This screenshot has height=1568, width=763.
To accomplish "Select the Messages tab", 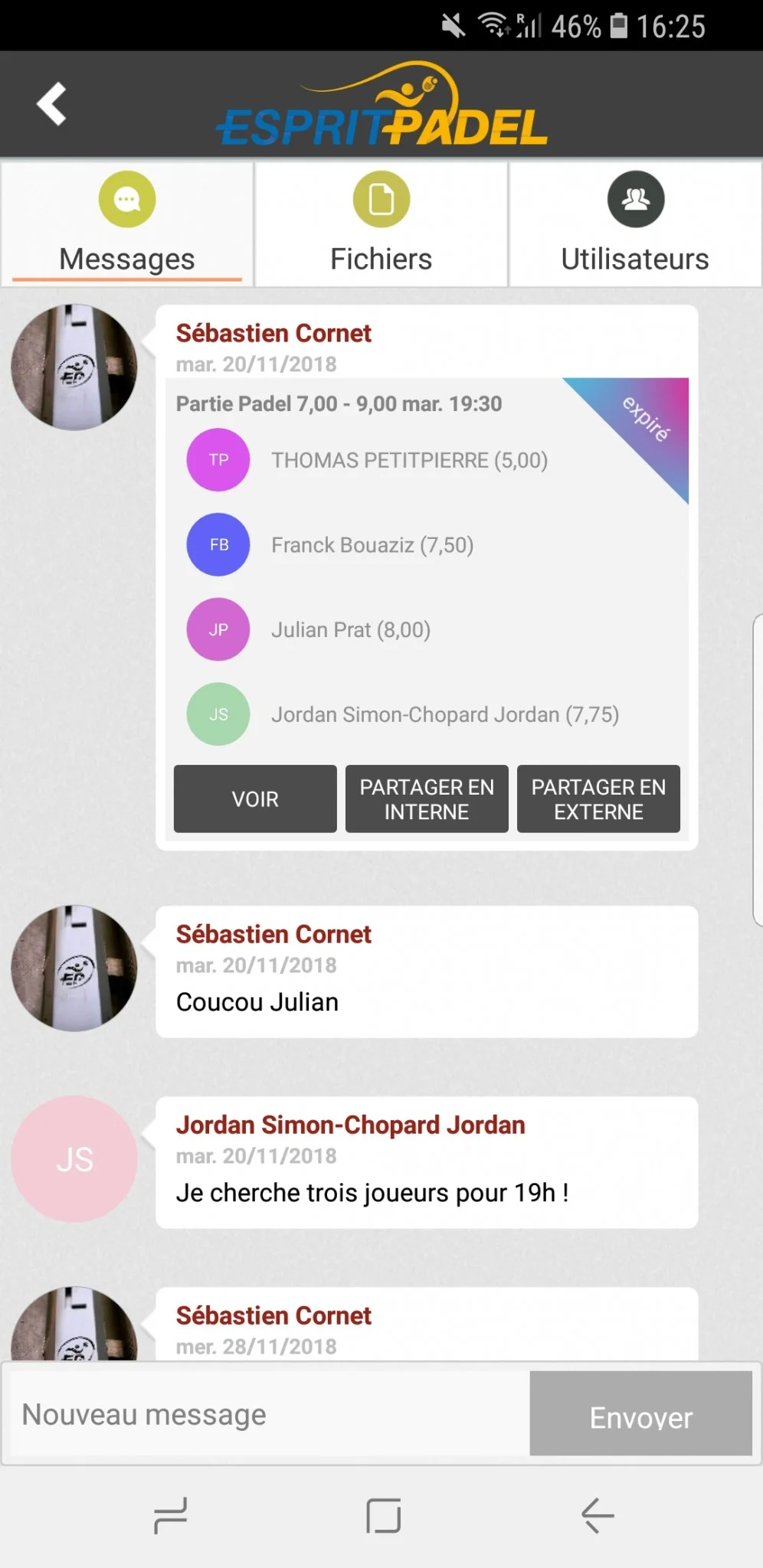I will point(127,224).
